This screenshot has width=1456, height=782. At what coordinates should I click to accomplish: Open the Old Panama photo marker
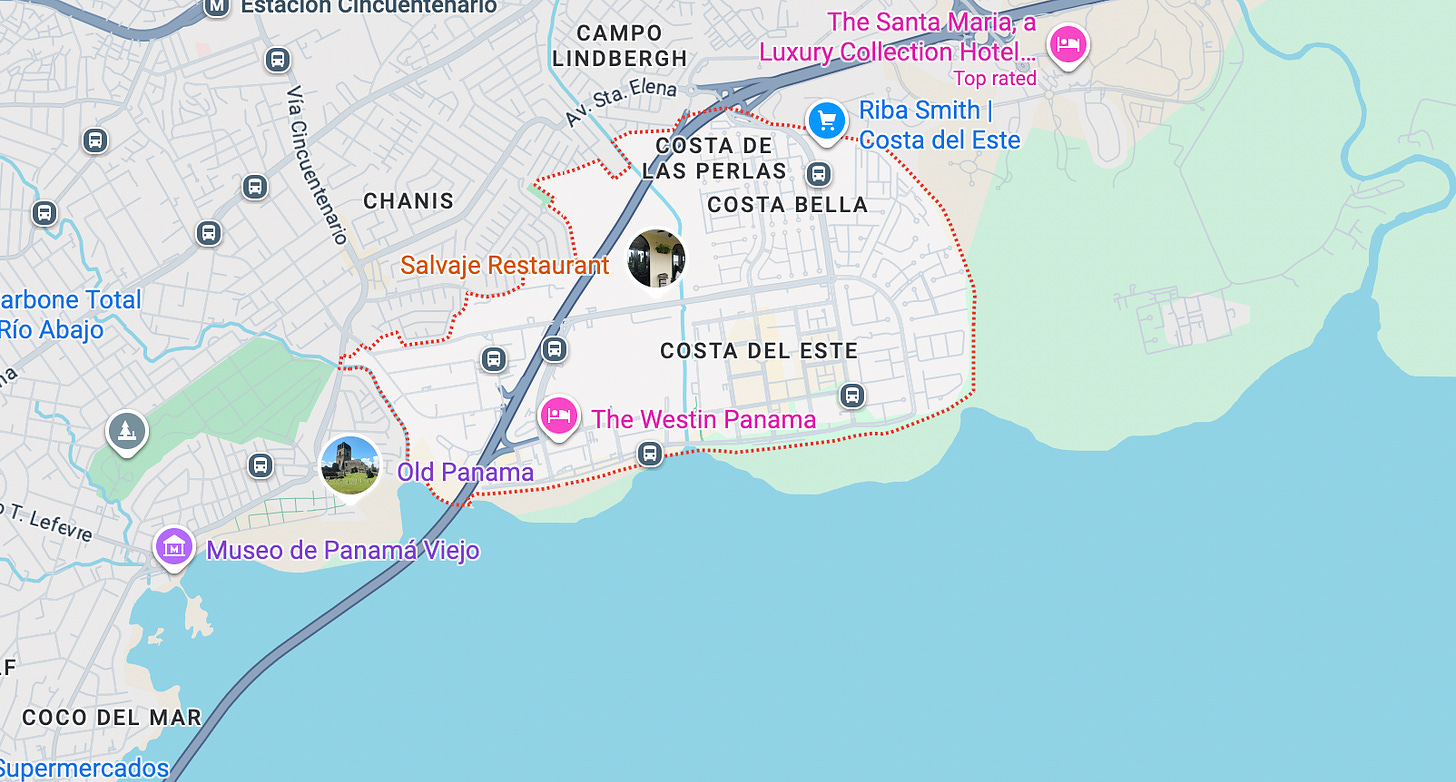pyautogui.click(x=350, y=465)
